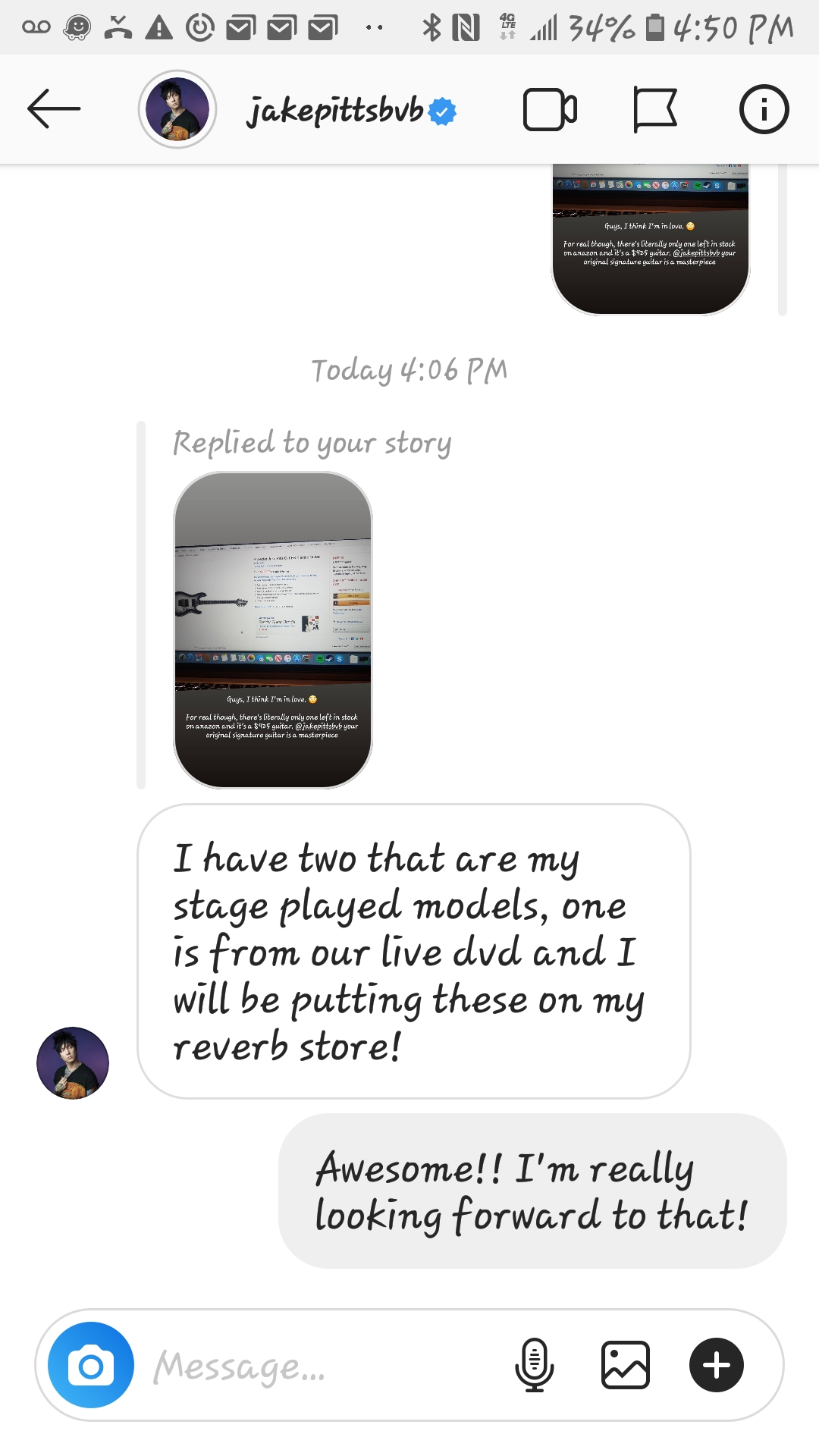Screen dimensions: 819x1456
Task: Open the camera to send a photo
Action: pyautogui.click(x=91, y=1366)
